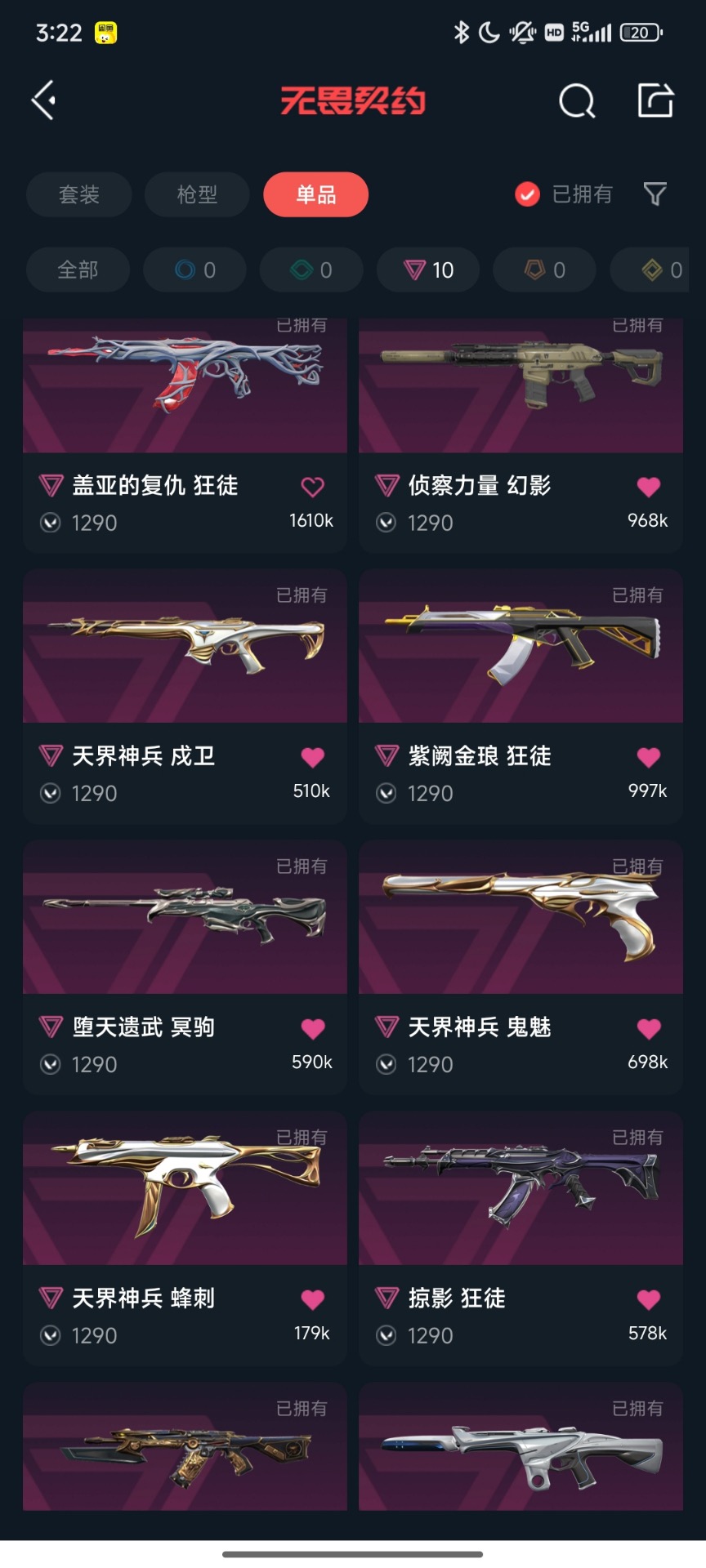Open the 天界神兵 戍卫 skin card

pyautogui.click(x=185, y=653)
